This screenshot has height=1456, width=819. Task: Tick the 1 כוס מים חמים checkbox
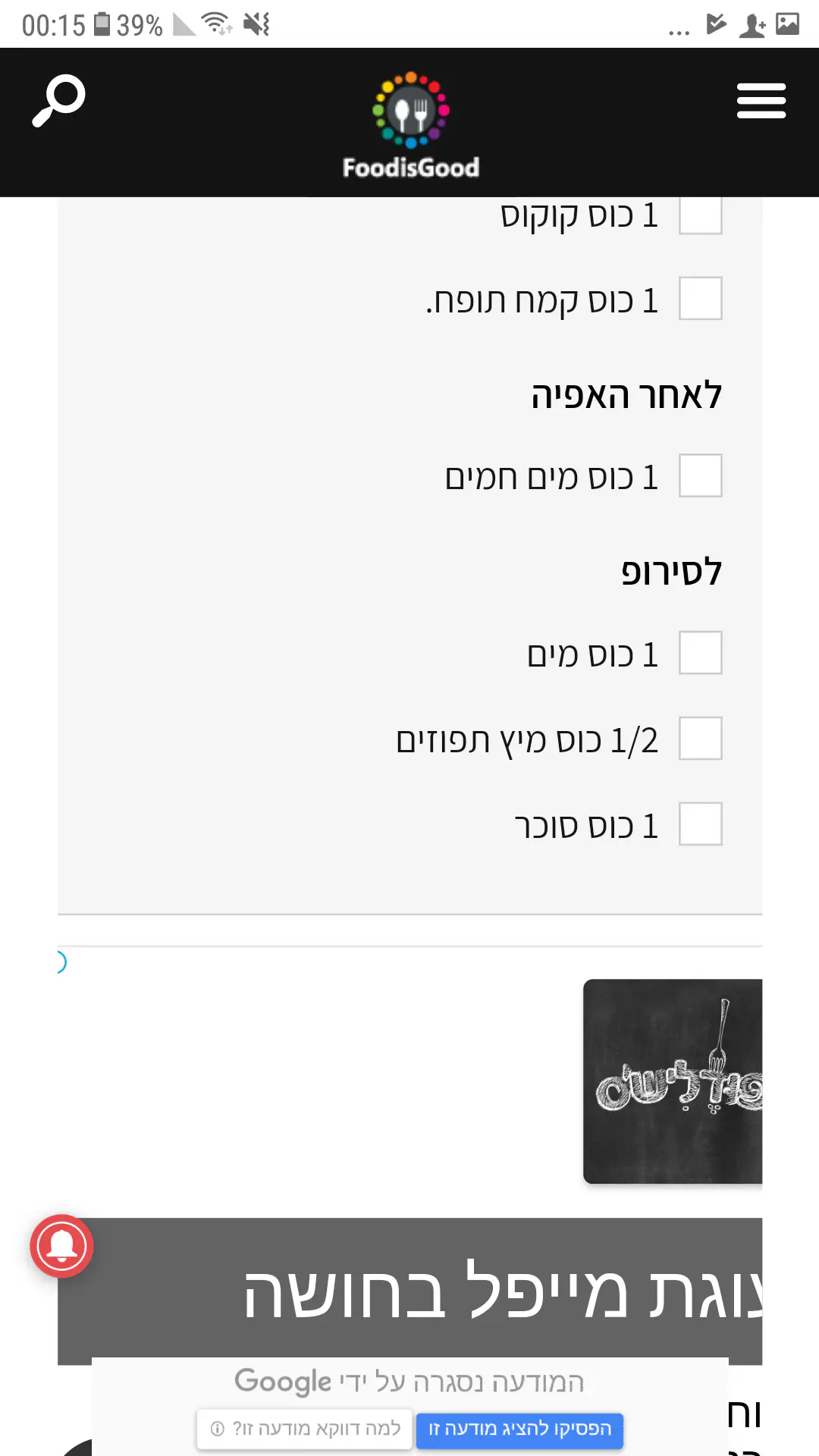pos(700,475)
